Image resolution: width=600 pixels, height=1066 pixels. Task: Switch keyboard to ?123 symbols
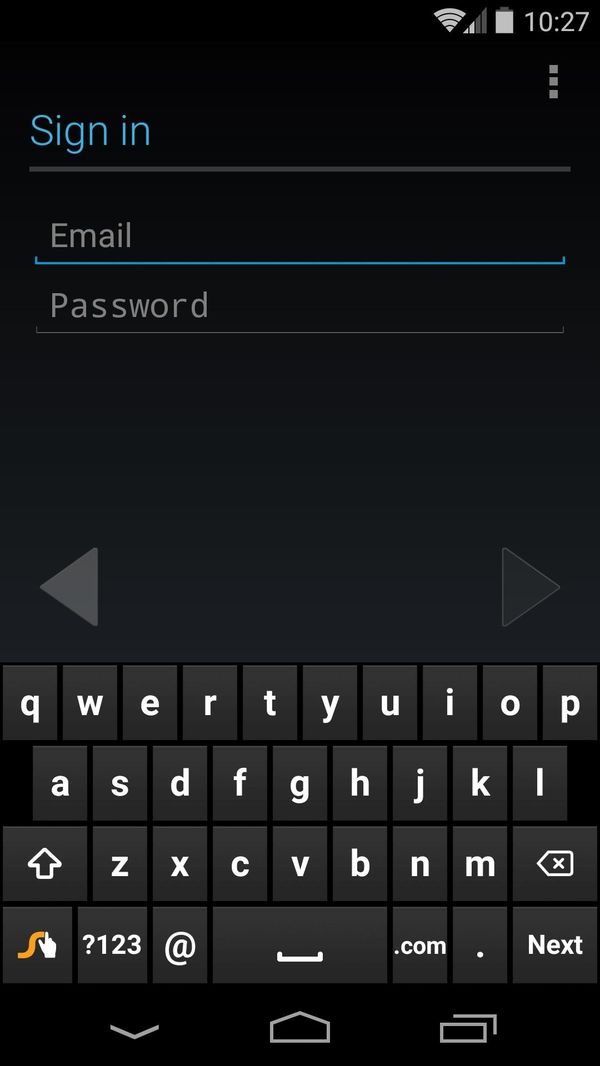(112, 945)
